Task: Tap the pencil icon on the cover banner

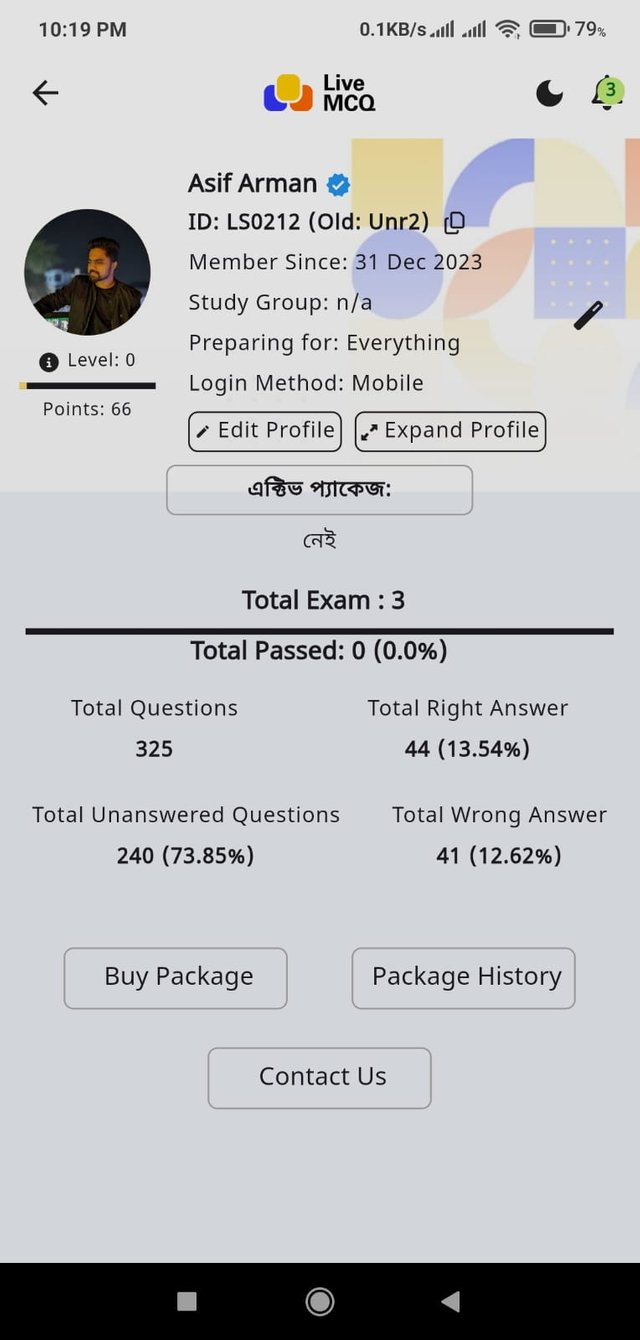Action: (x=589, y=316)
